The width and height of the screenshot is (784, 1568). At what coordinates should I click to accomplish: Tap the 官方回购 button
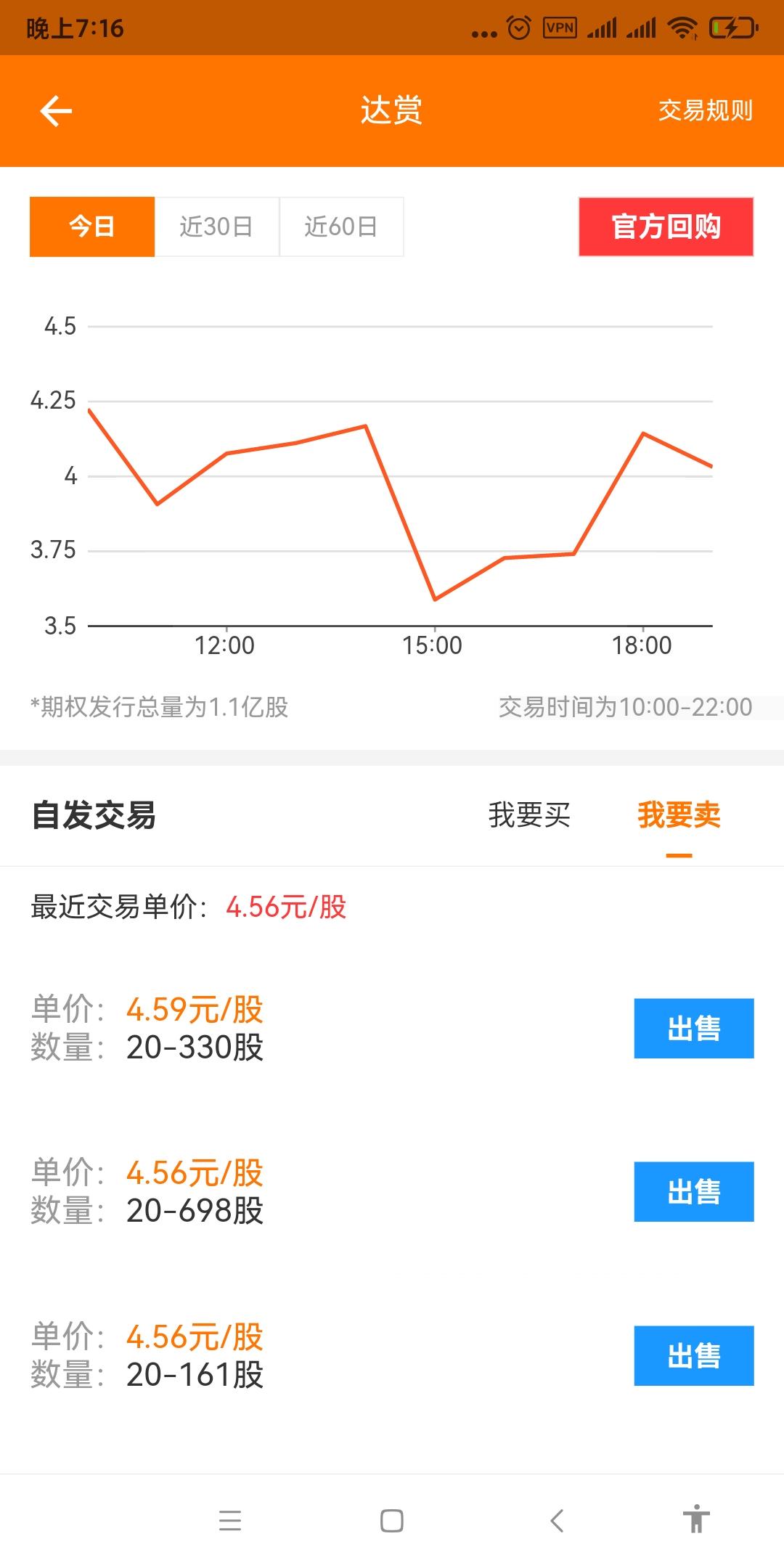coord(666,226)
